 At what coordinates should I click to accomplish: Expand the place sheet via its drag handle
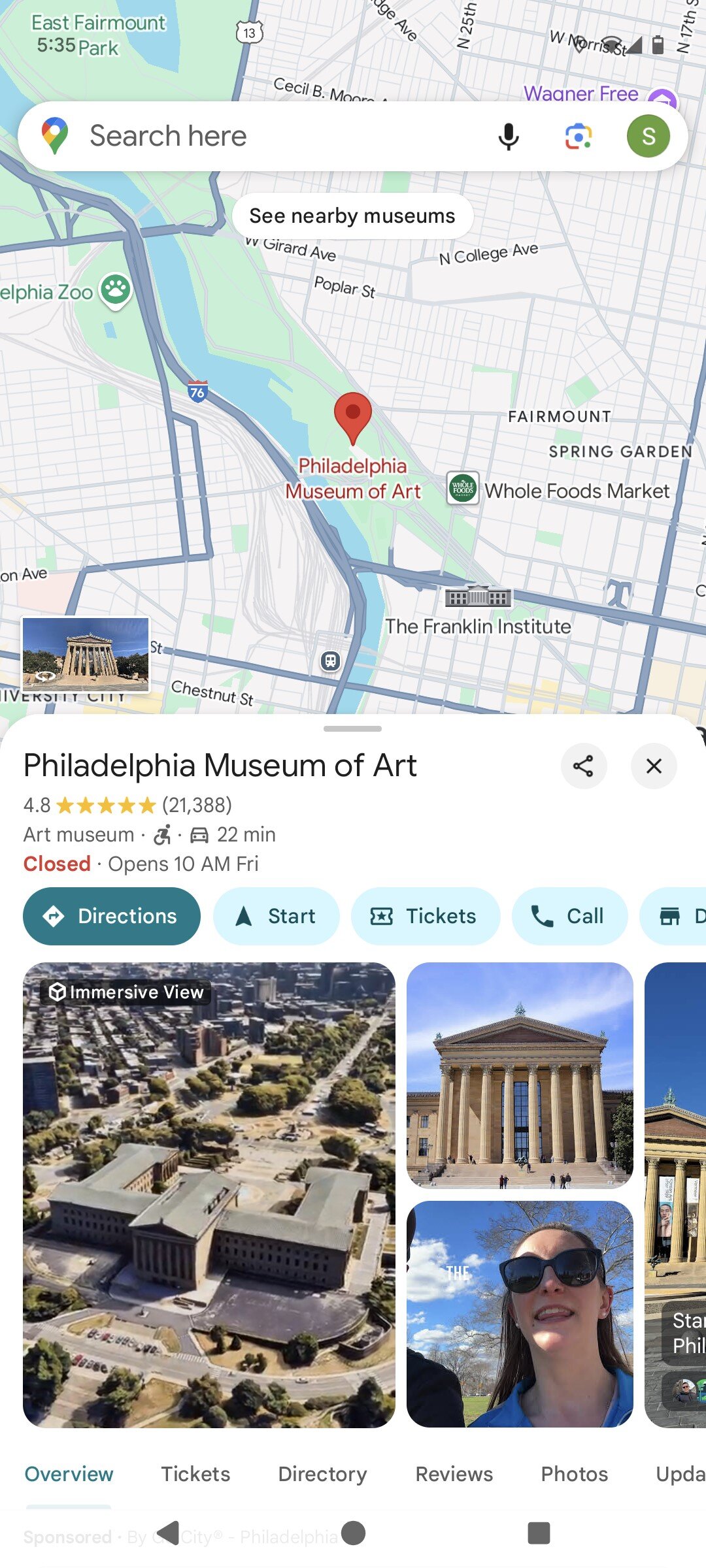[353, 728]
